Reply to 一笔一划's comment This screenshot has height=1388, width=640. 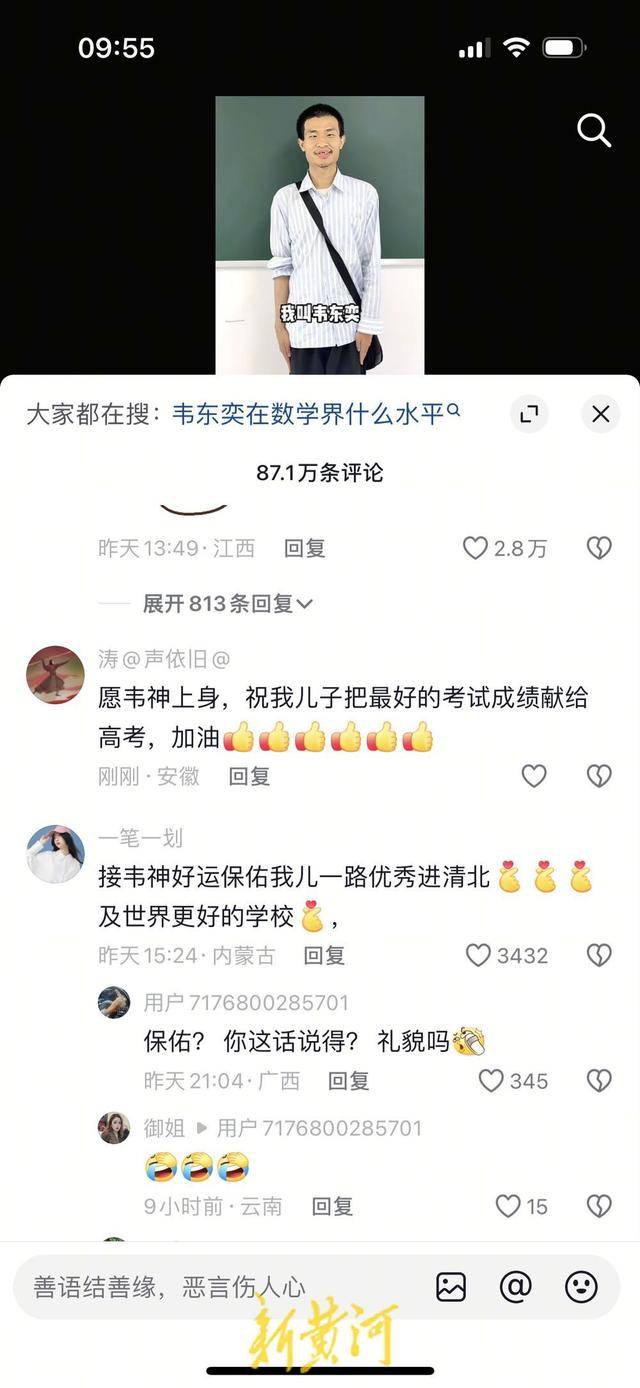pos(324,956)
